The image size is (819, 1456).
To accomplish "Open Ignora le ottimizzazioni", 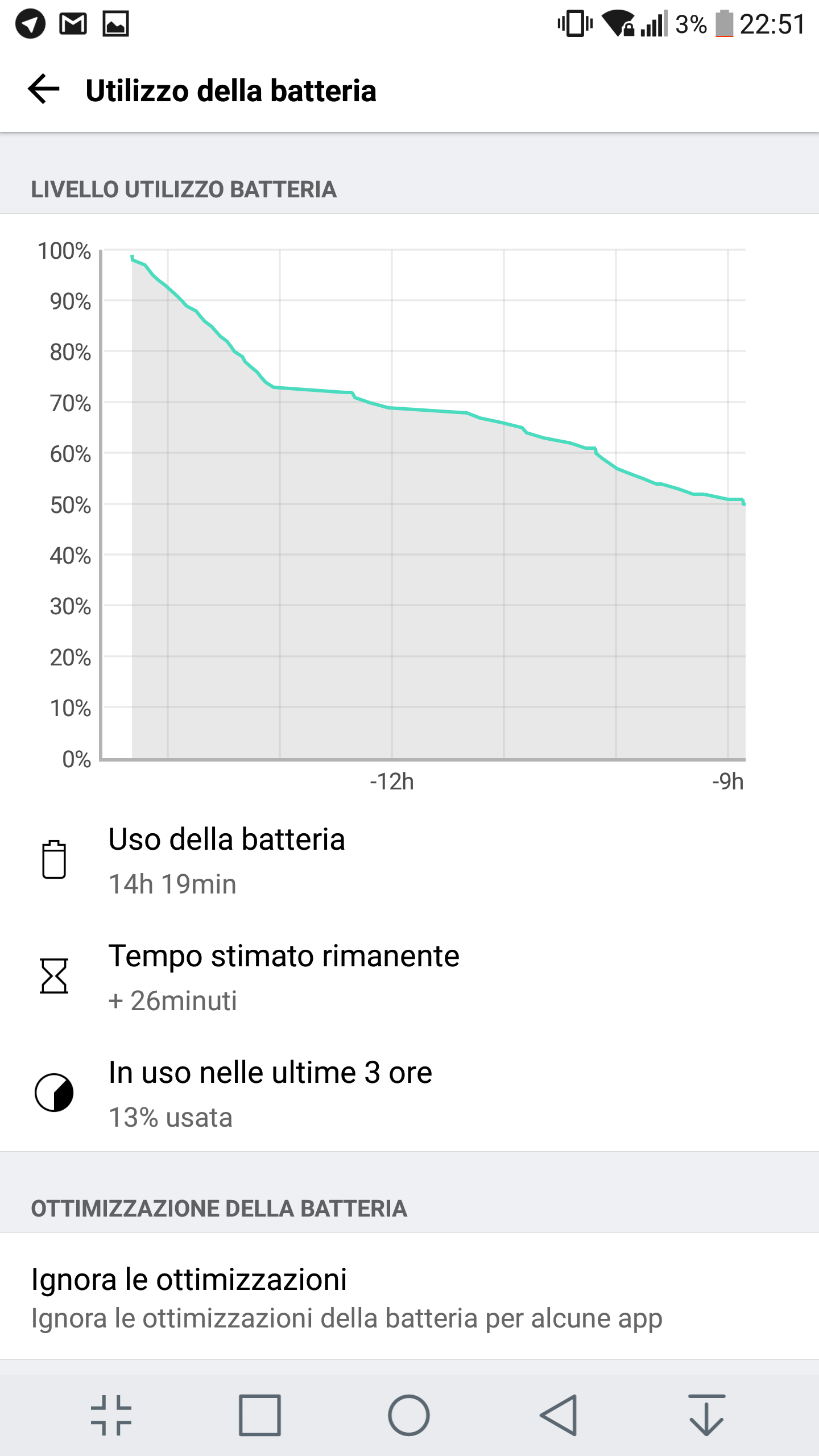I will (x=409, y=1297).
